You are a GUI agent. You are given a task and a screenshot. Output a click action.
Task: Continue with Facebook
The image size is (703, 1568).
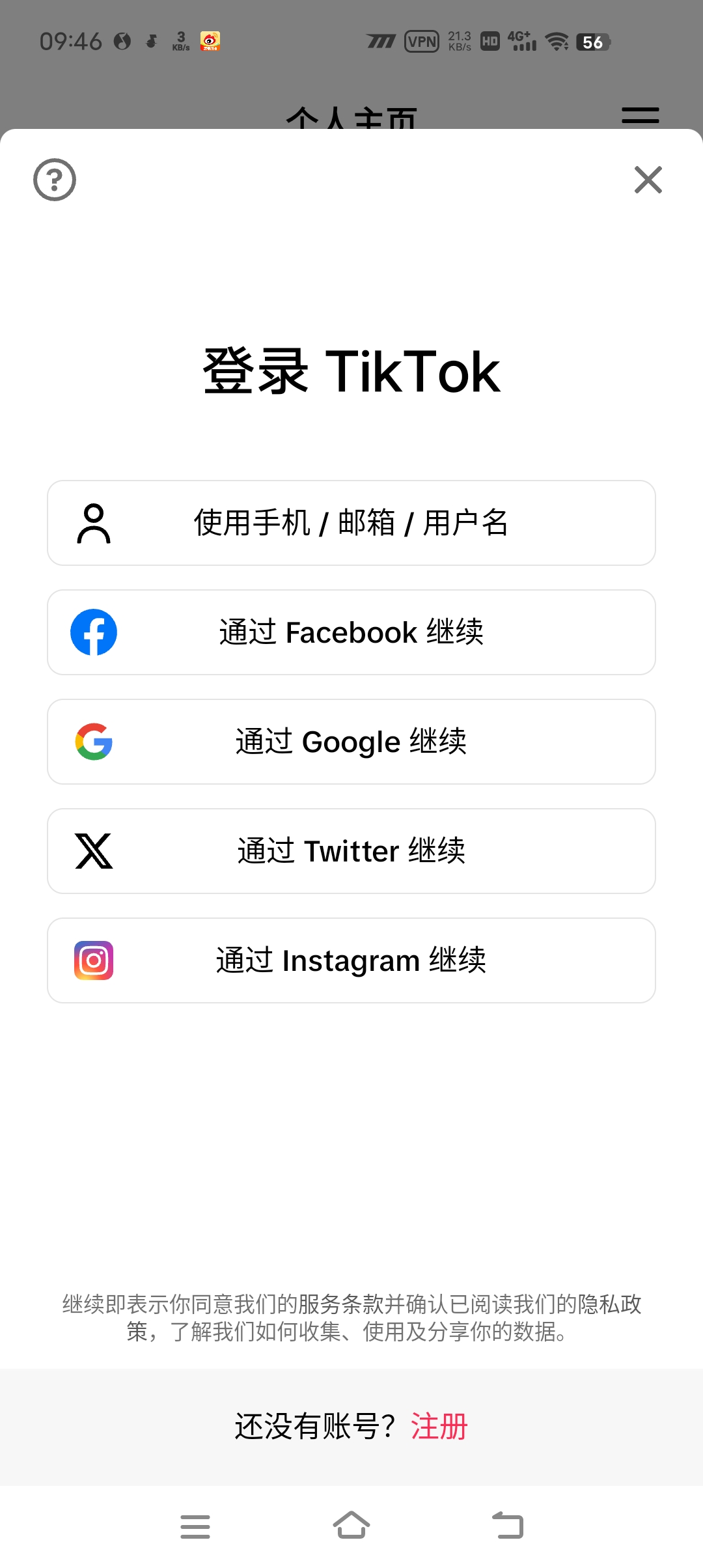(x=351, y=632)
